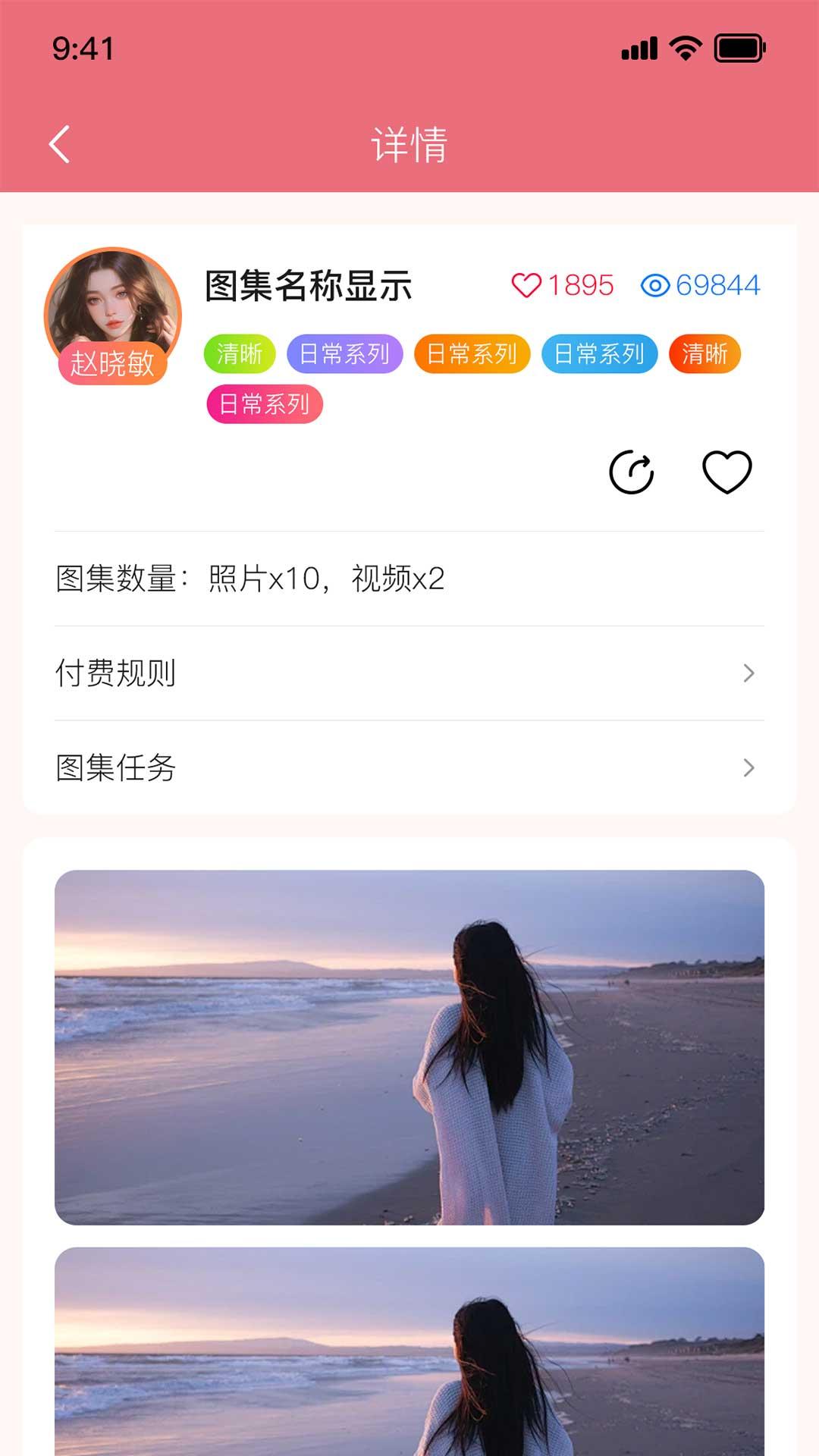Viewport: 819px width, 1456px height.
Task: Favorite this album using the heart outline icon
Action: tap(726, 472)
